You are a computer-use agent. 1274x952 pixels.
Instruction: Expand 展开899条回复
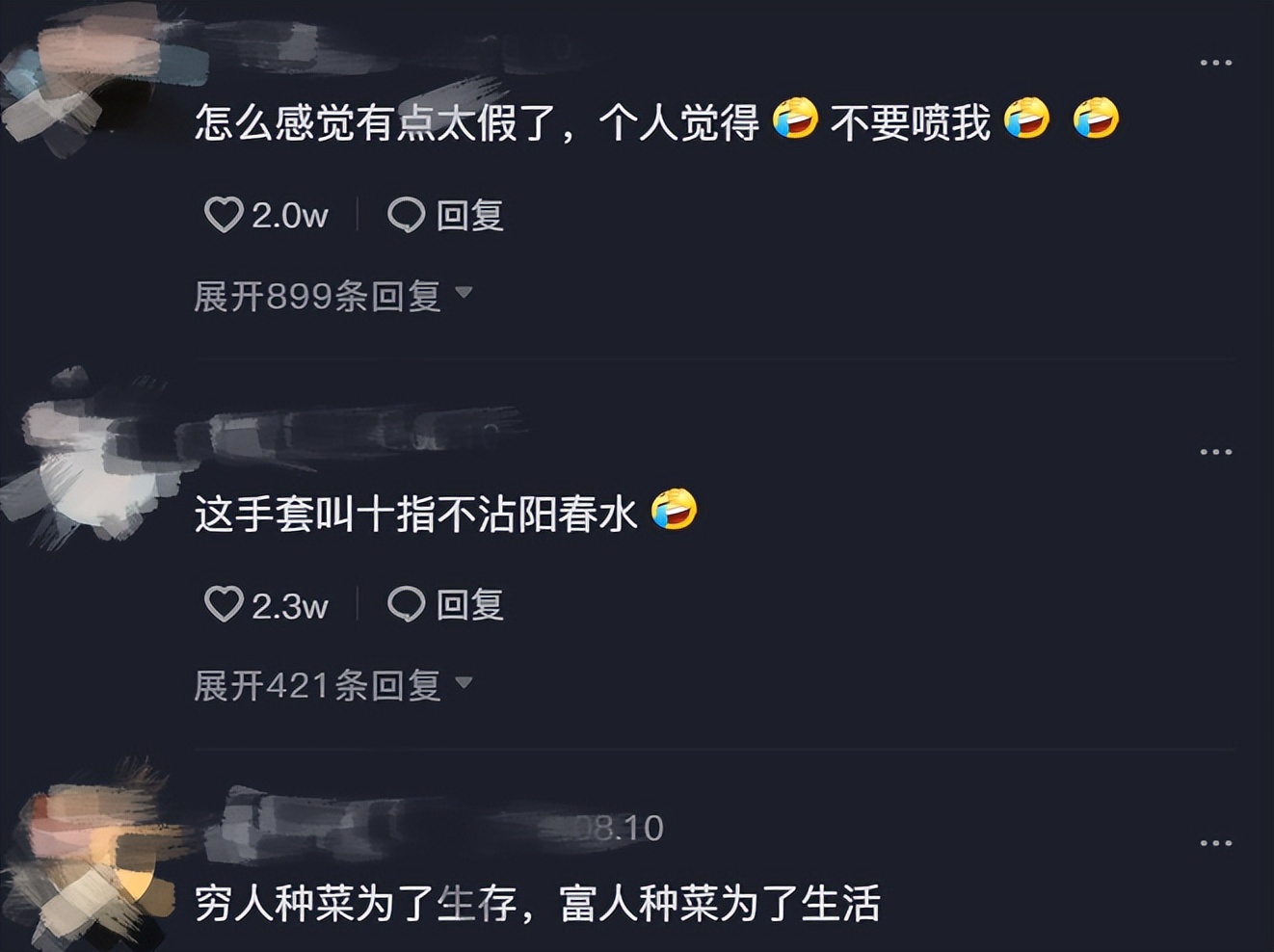coord(332,296)
